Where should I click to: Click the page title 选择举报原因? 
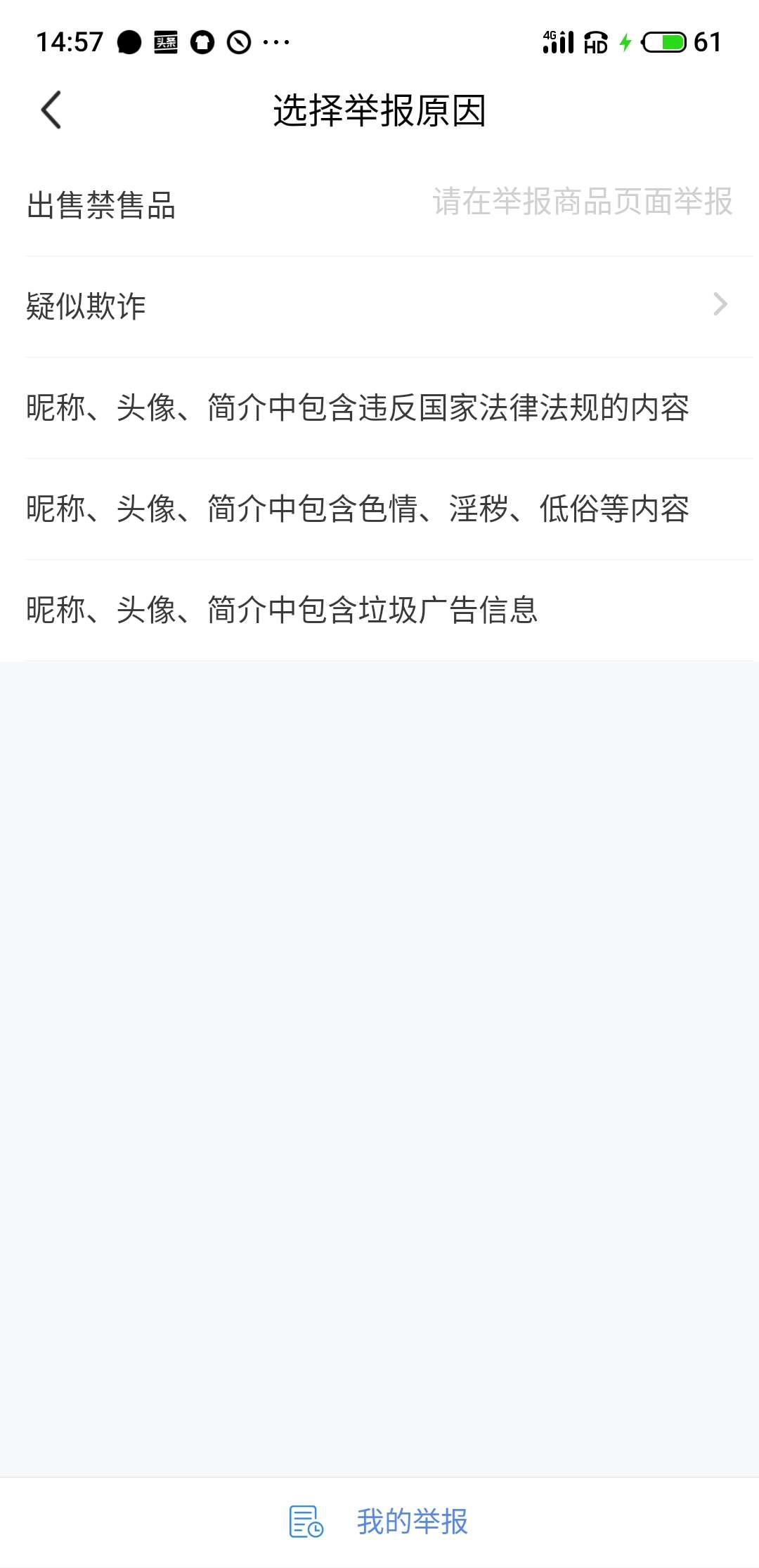click(x=379, y=110)
